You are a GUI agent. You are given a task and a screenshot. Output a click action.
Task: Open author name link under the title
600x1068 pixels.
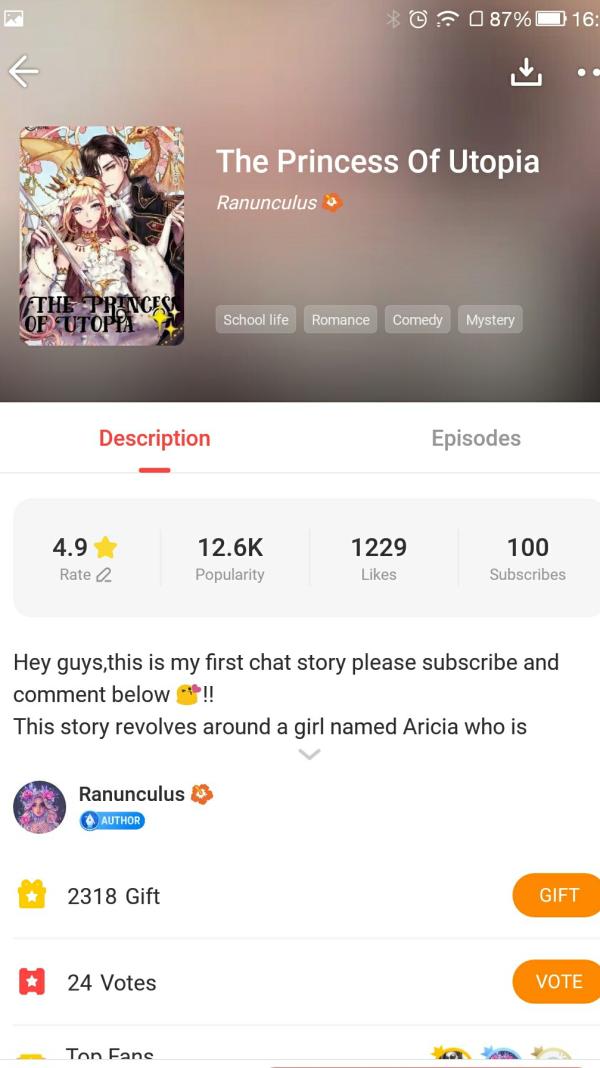pos(268,203)
